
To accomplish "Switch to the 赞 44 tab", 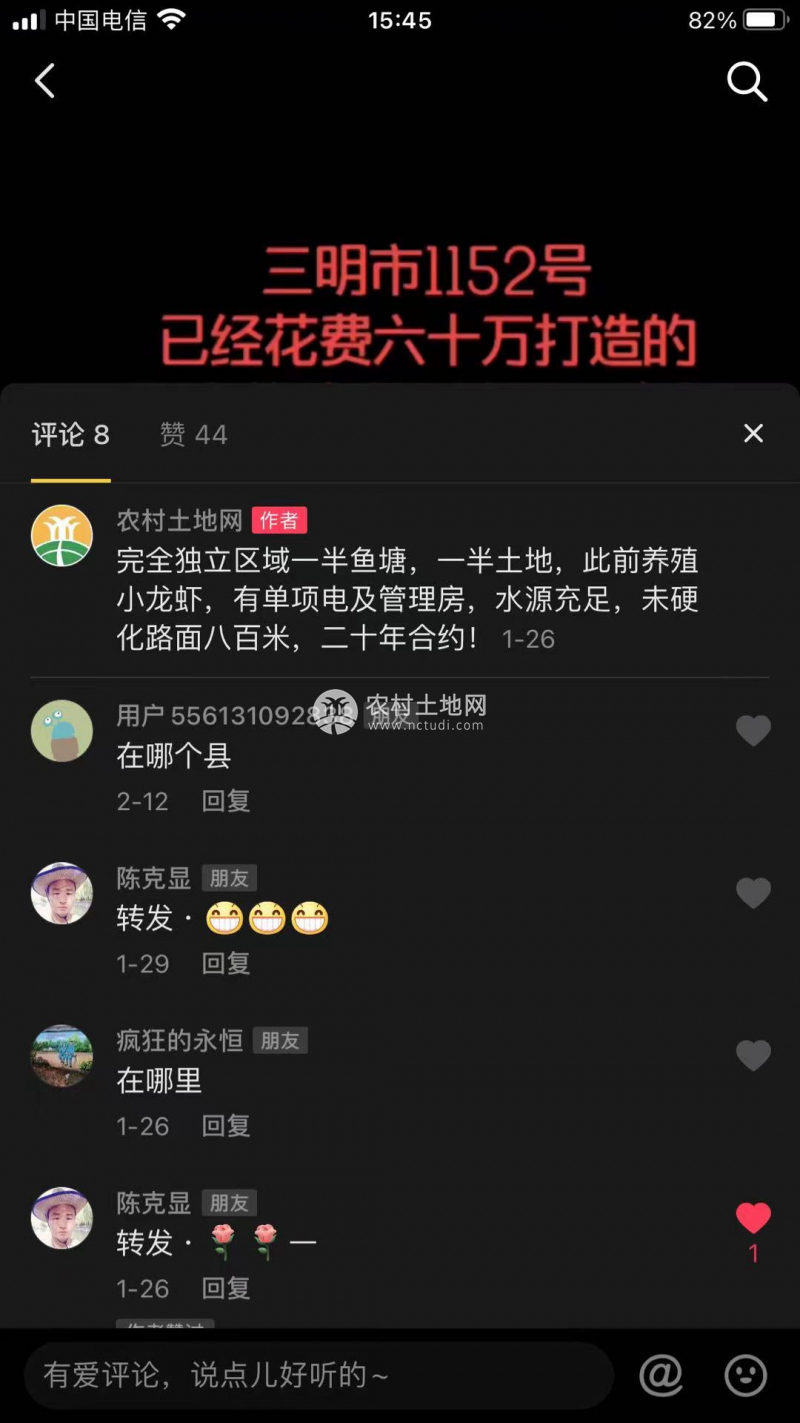I will point(193,435).
